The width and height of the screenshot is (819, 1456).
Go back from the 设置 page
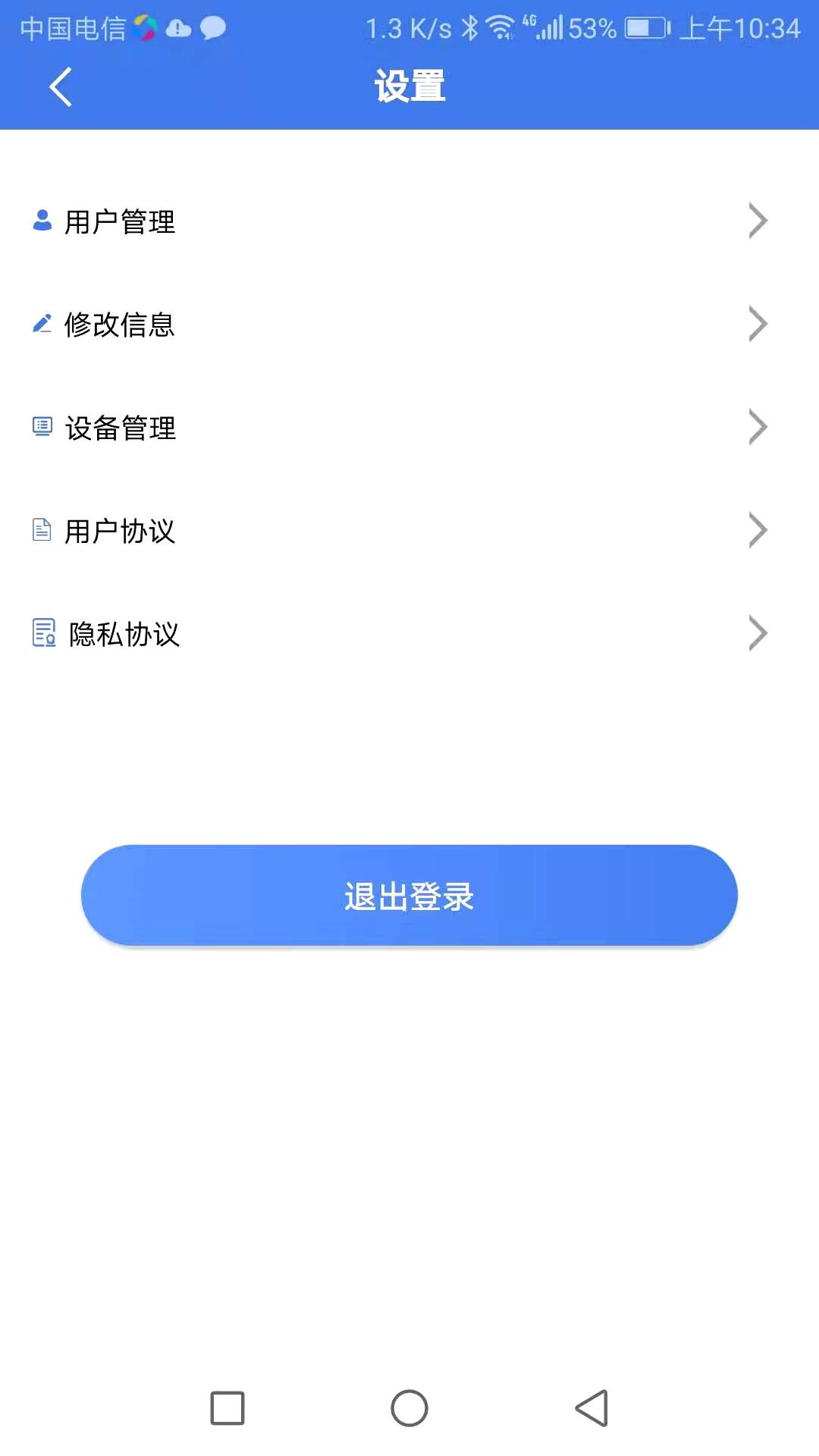[61, 87]
